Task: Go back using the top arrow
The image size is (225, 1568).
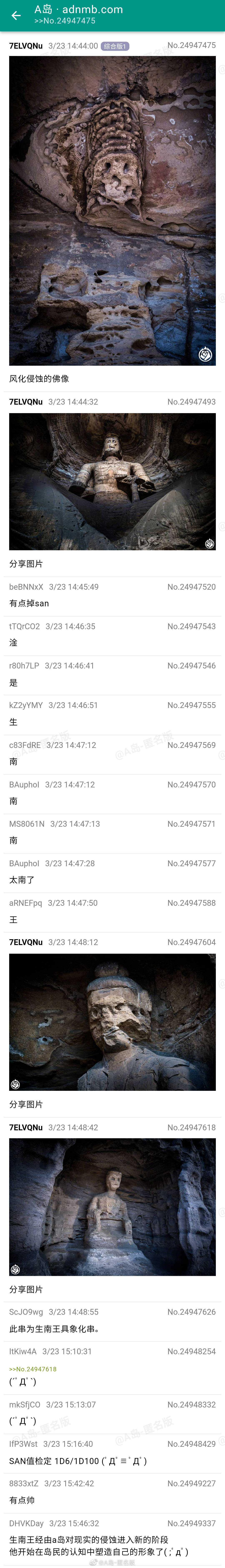Action: click(16, 15)
